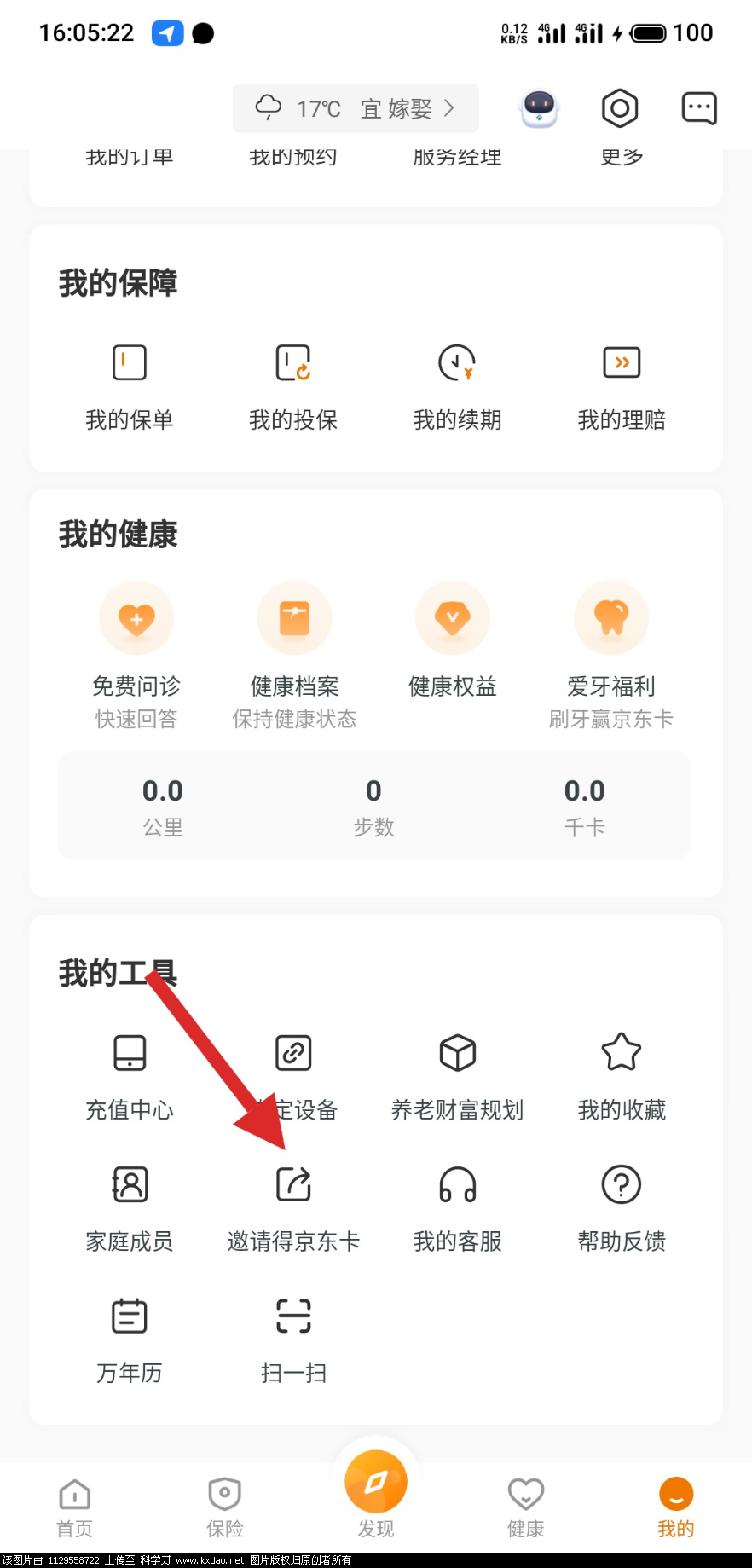
Task: Open the 17°C weather chip
Action: pos(355,108)
